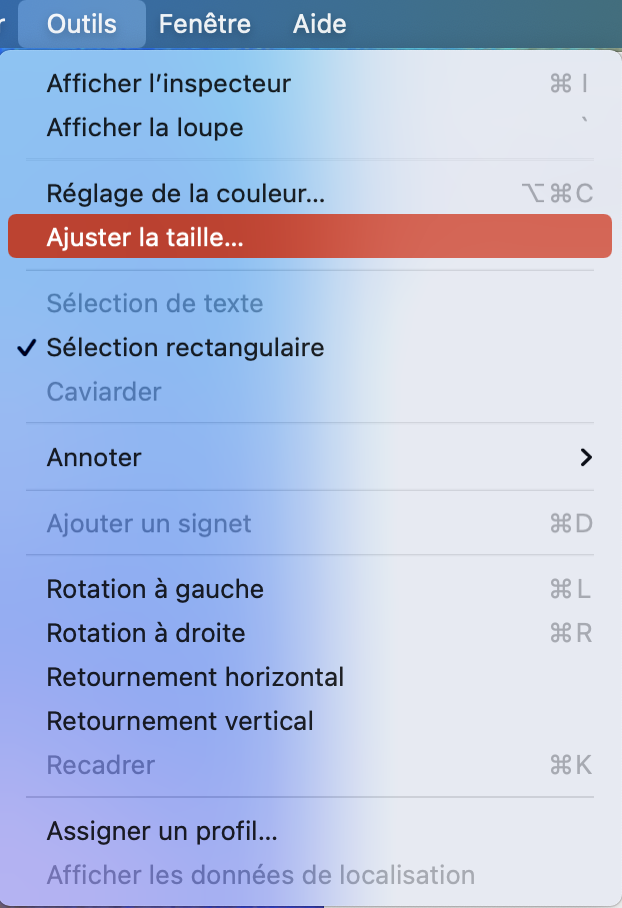622x908 pixels.
Task: Expand the Annoter submenu
Action: pos(310,457)
